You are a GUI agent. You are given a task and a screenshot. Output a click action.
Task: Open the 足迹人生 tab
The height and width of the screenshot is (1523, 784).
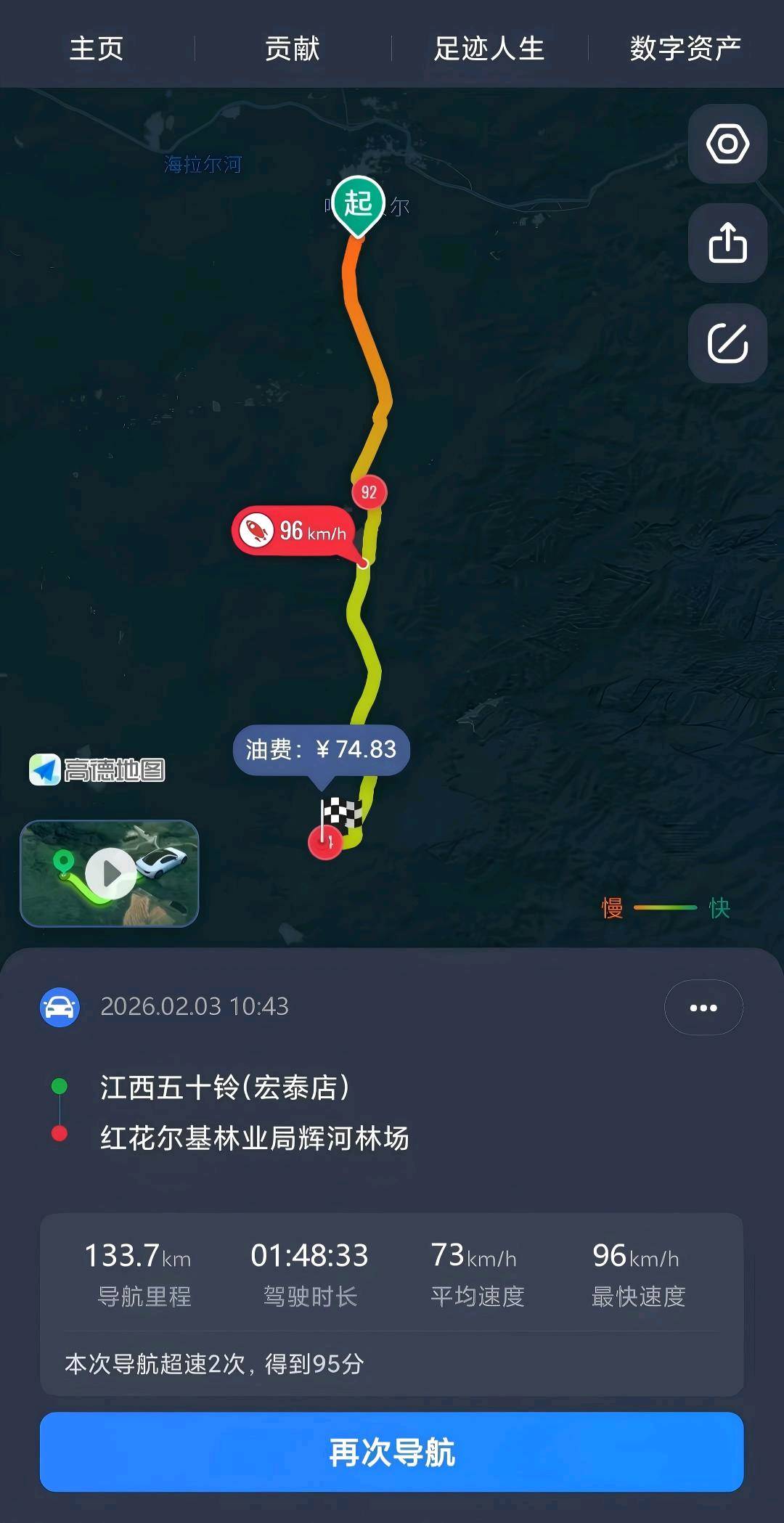[x=489, y=49]
